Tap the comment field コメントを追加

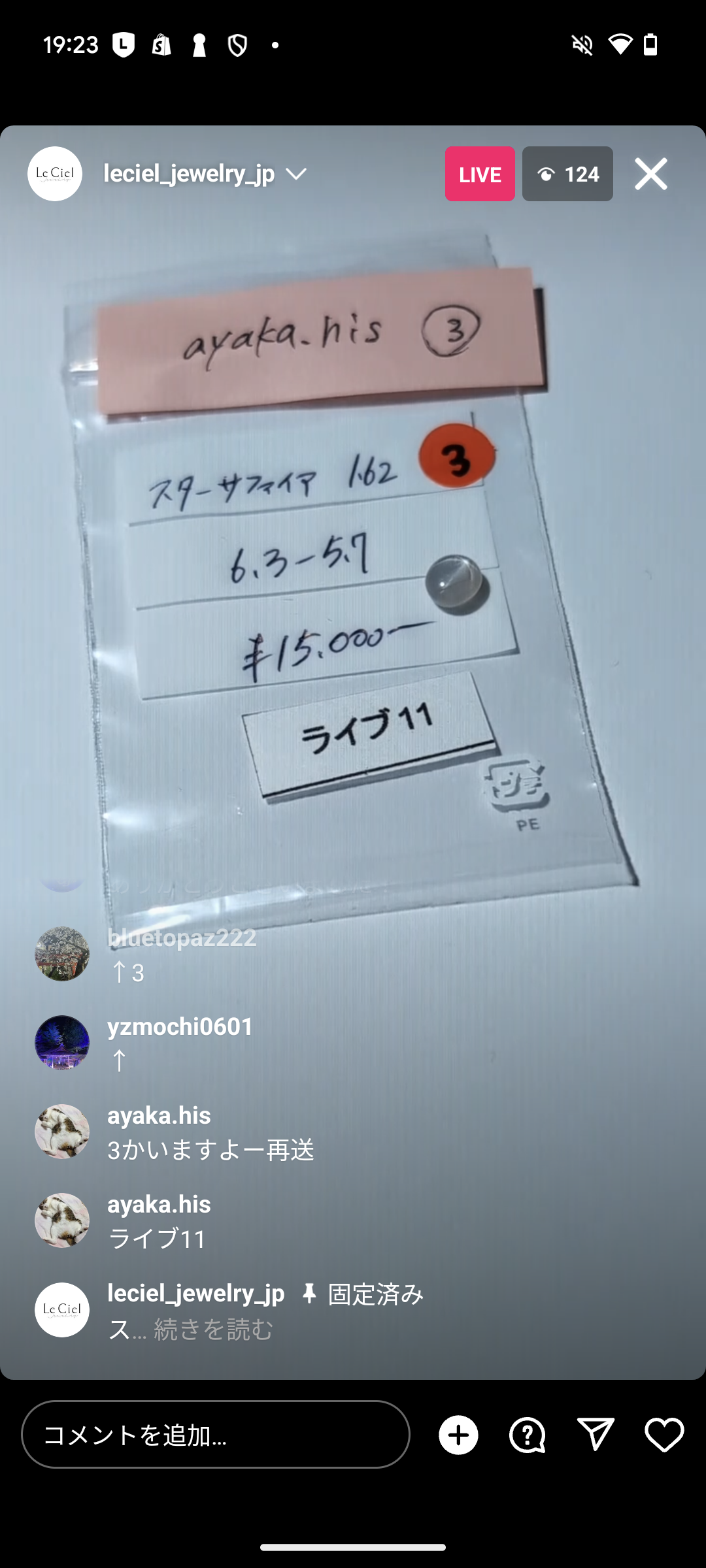click(216, 1435)
